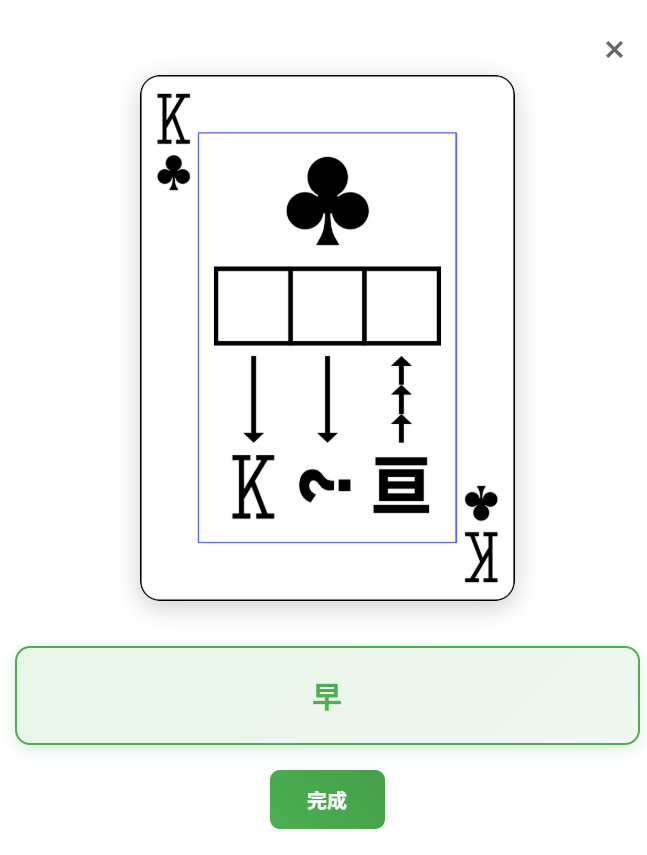Select the 早 answer box
The height and width of the screenshot is (855, 647).
tap(327, 696)
